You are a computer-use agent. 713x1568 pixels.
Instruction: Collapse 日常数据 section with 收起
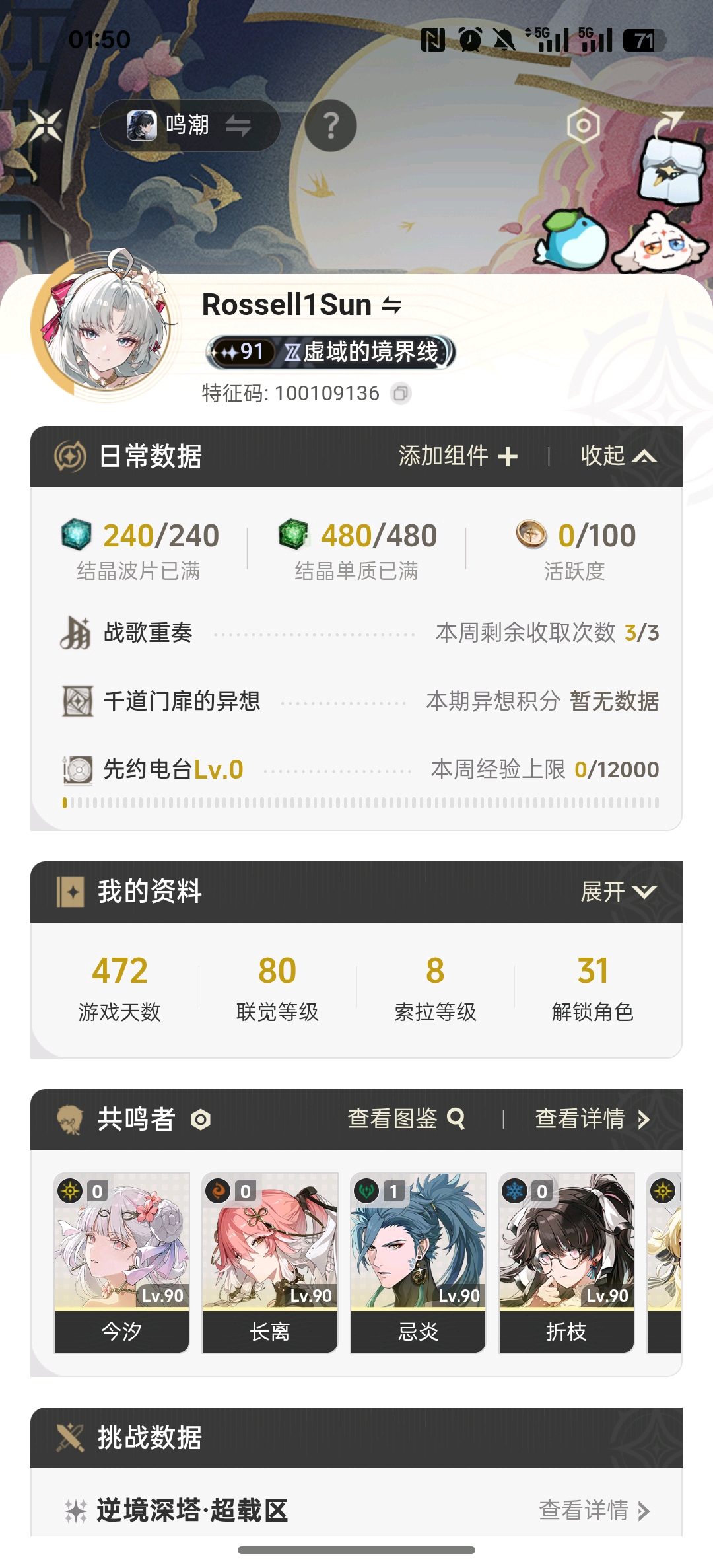pyautogui.click(x=618, y=456)
